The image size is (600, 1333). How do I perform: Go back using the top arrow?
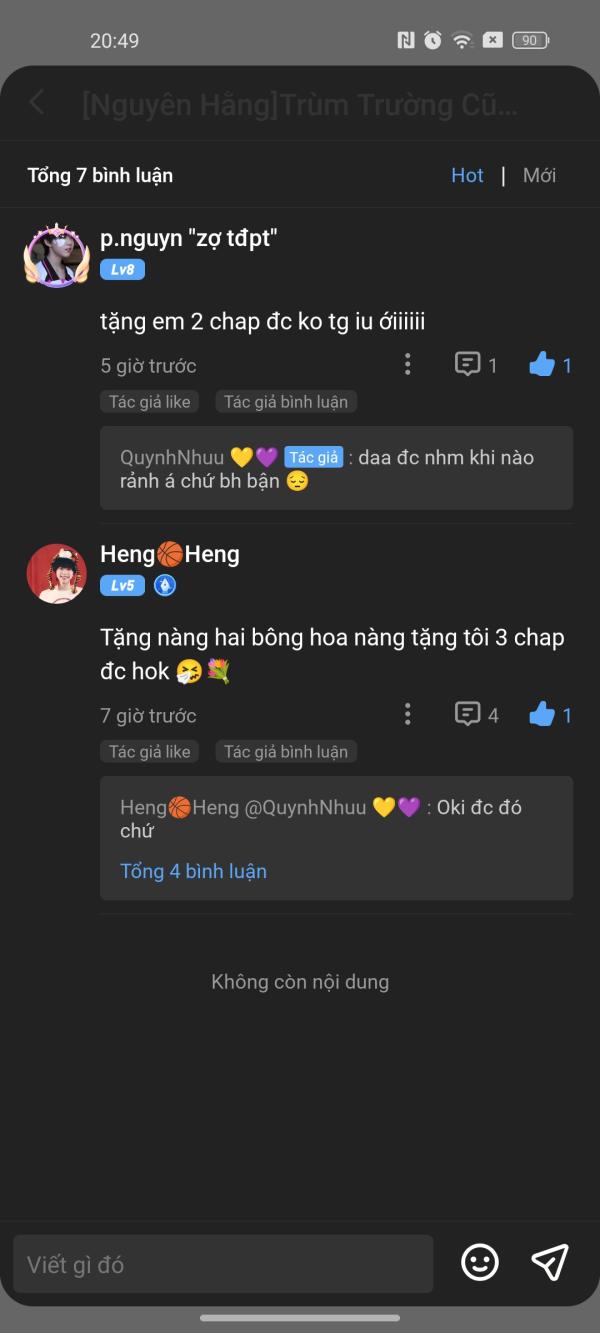tap(37, 102)
